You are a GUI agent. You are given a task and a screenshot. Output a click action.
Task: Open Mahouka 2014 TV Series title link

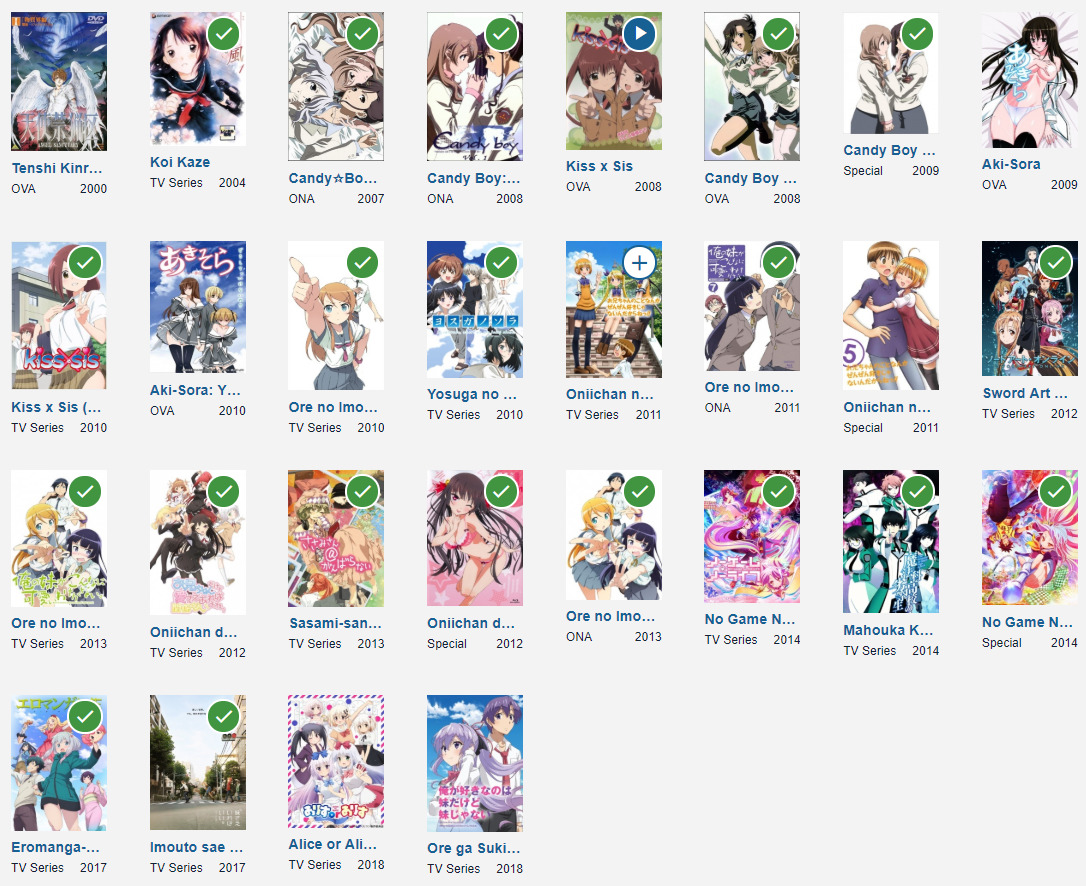click(888, 630)
